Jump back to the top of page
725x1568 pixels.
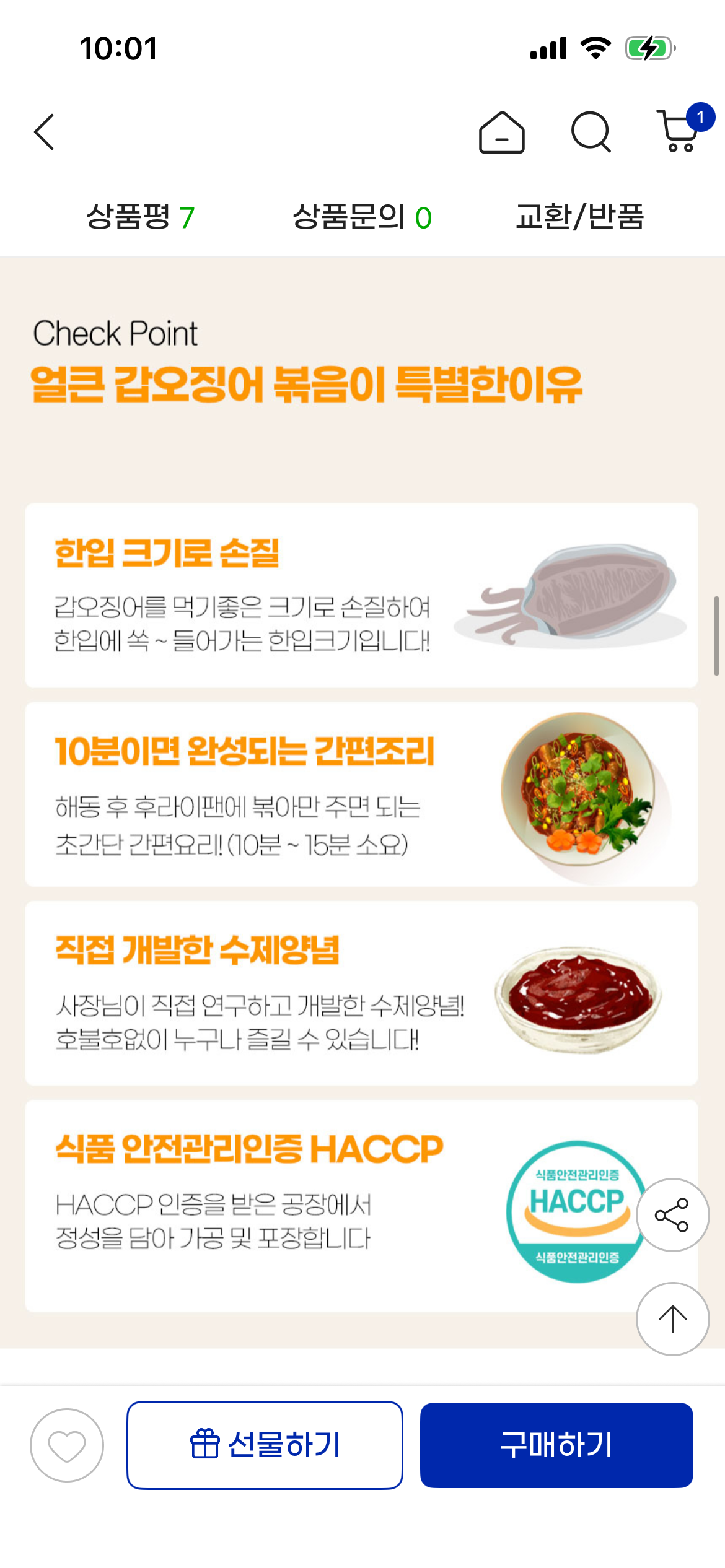point(672,1318)
